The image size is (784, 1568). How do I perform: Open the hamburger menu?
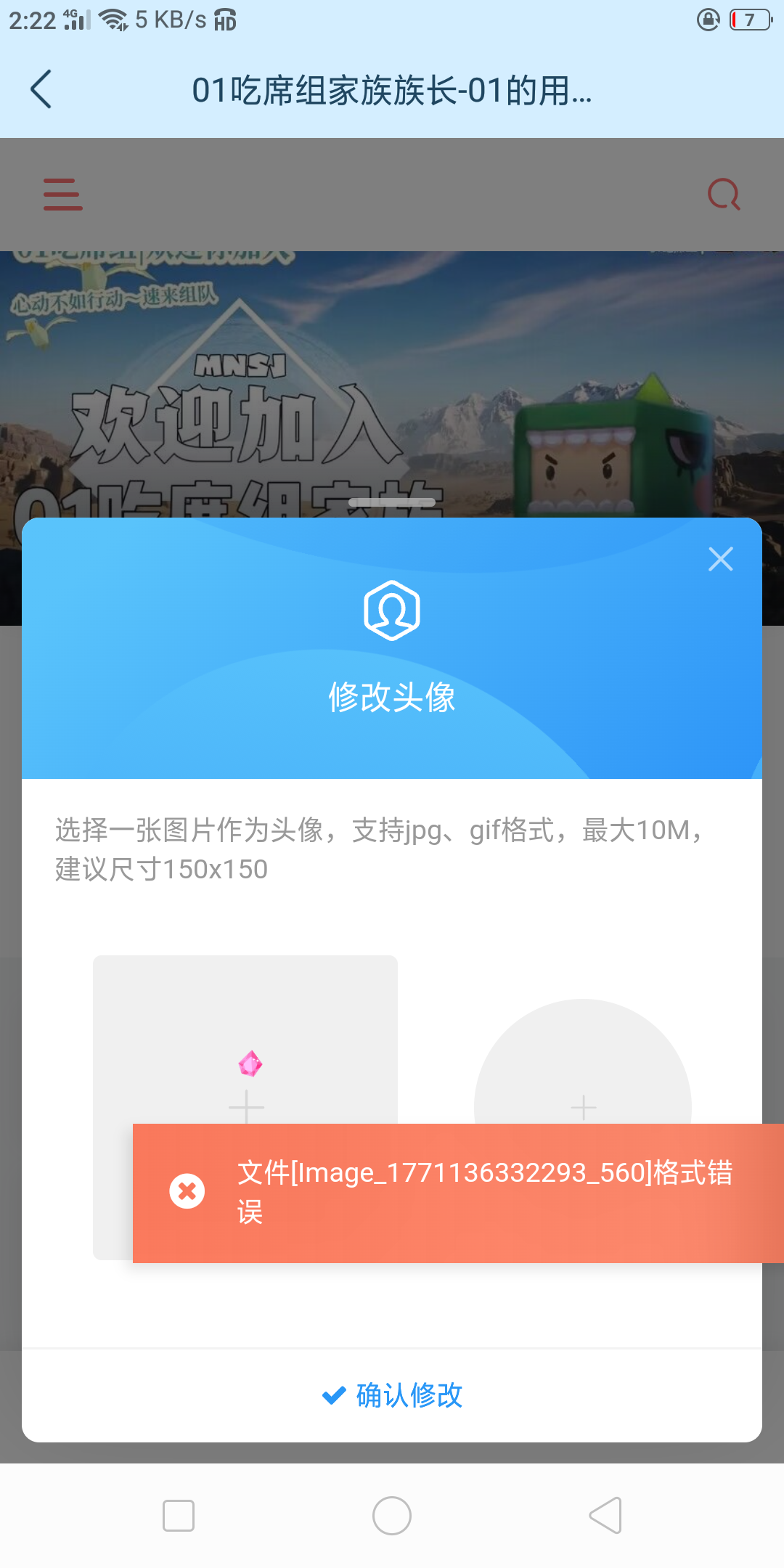[x=62, y=194]
